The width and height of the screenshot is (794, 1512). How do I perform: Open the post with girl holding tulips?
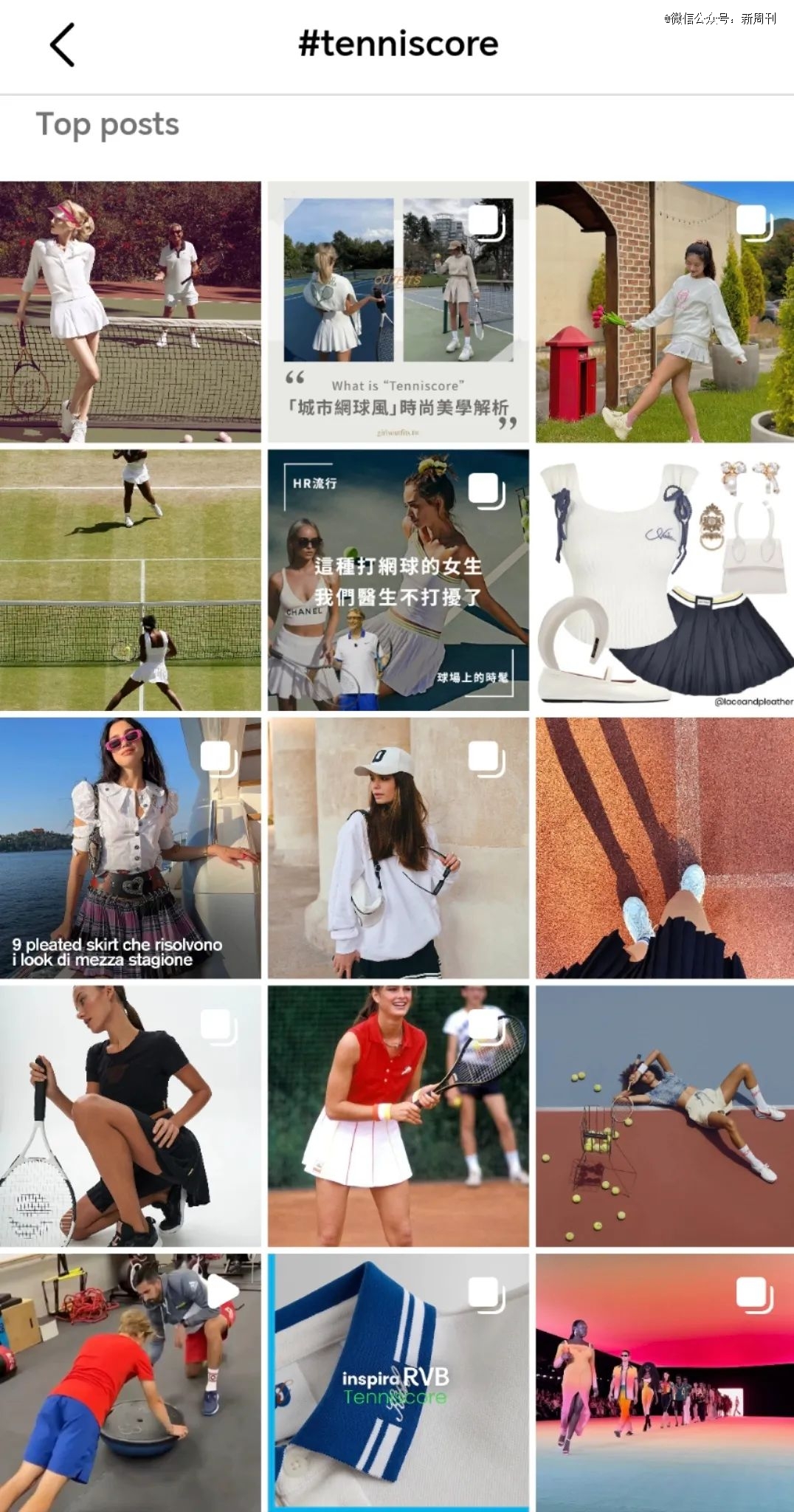pos(665,312)
